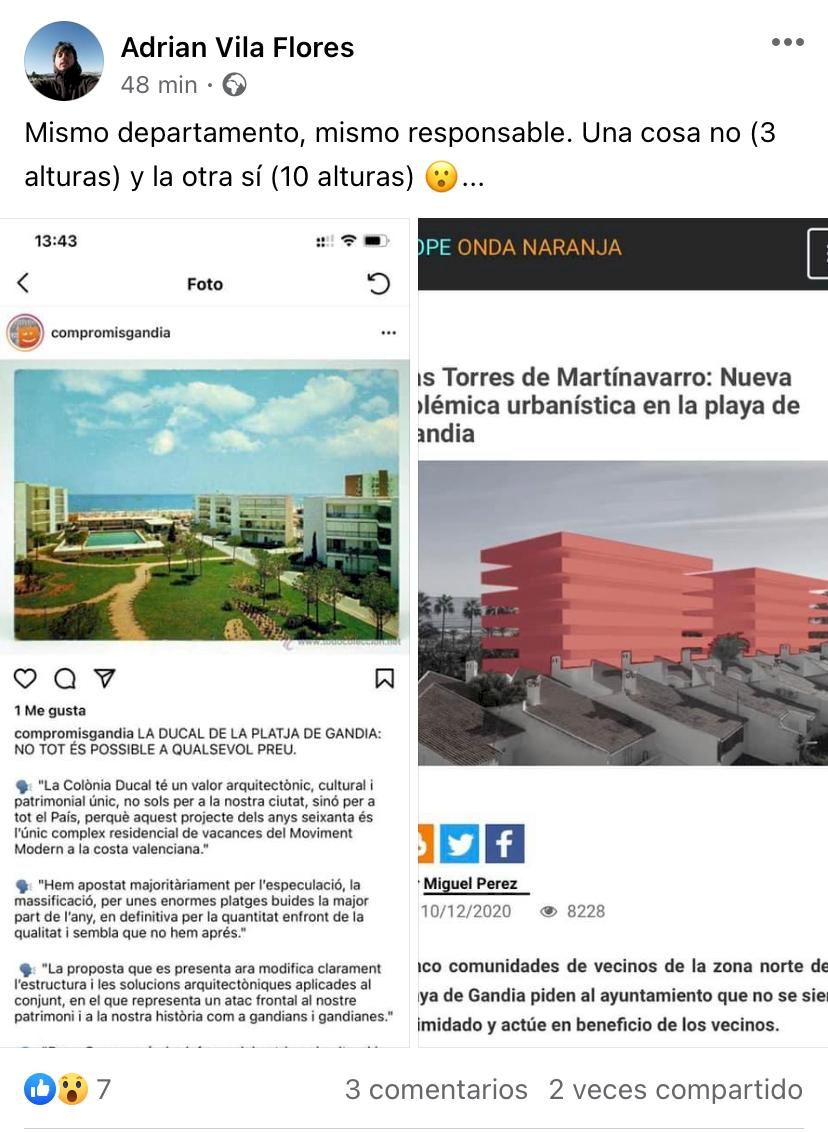Screen dimensions: 828x1132
Task: Open the compromisgandia Instagram screenshot image
Action: pyautogui.click(x=205, y=632)
